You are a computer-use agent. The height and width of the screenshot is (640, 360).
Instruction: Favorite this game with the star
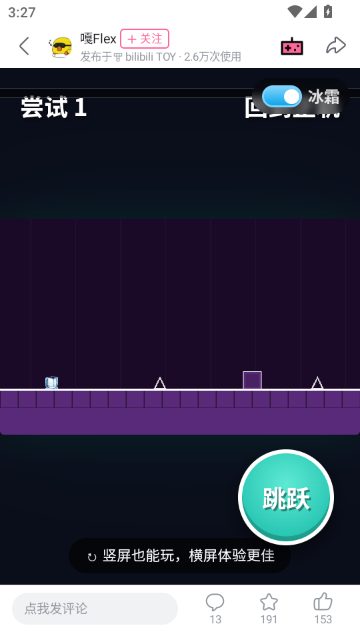point(269,608)
